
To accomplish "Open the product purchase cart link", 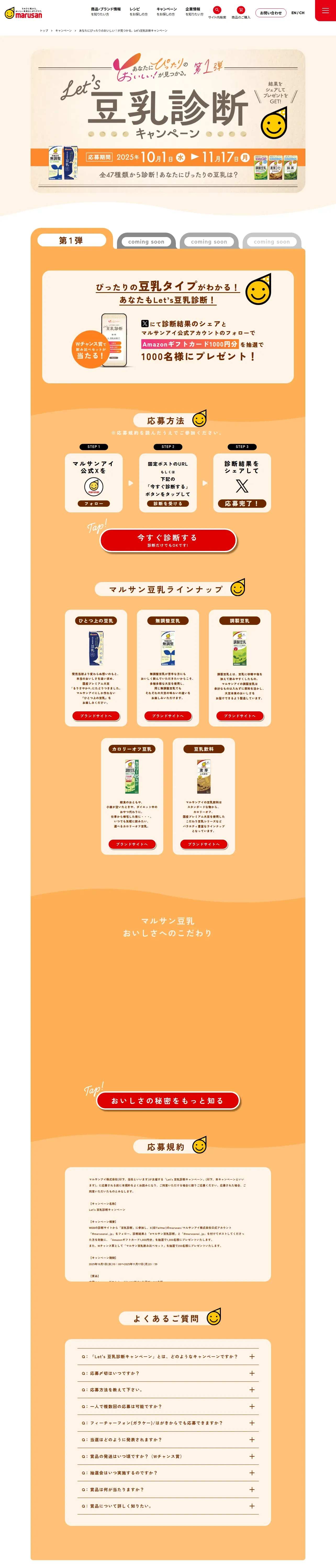I will pyautogui.click(x=241, y=13).
